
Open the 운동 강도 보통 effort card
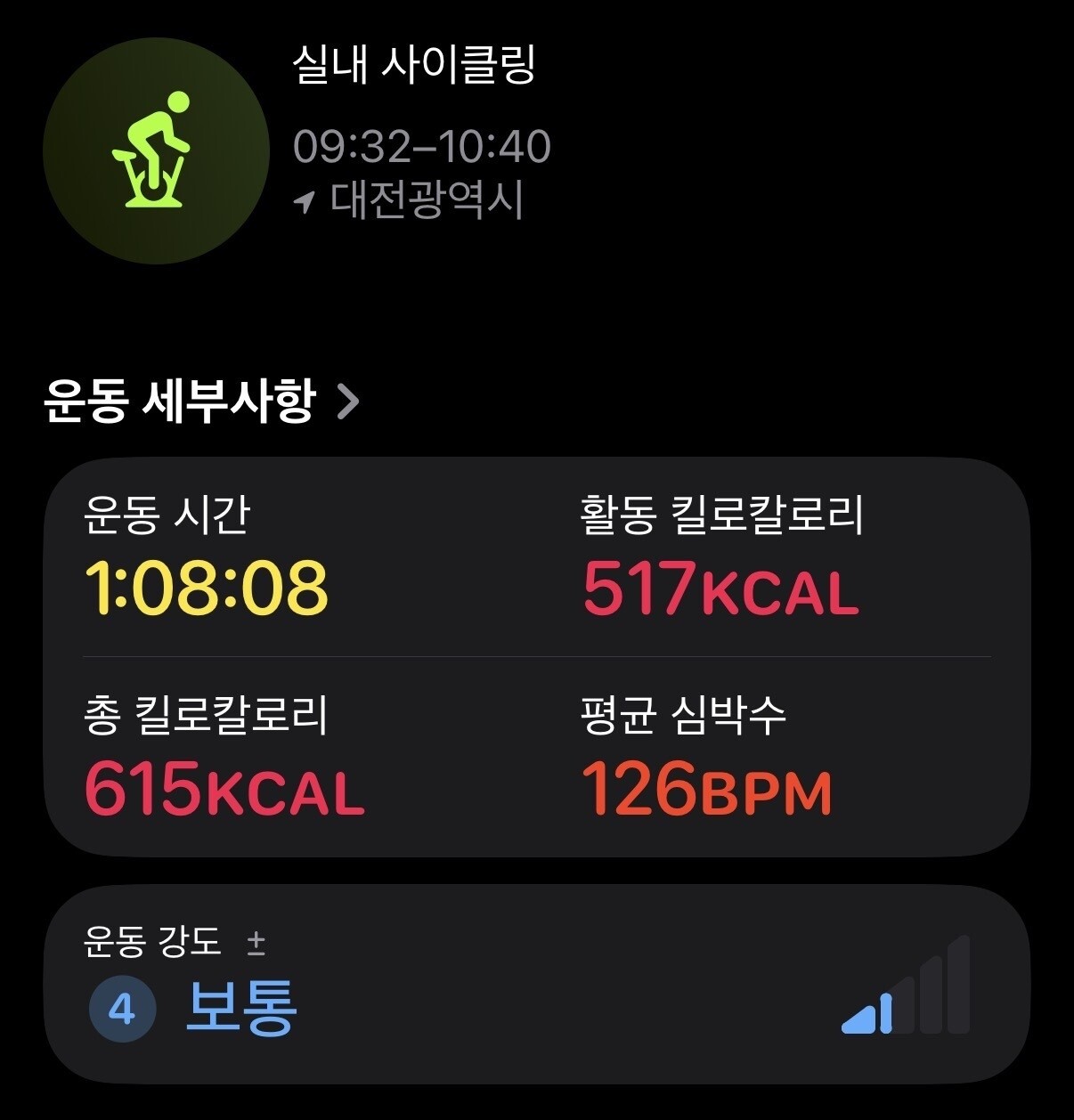pos(537,984)
